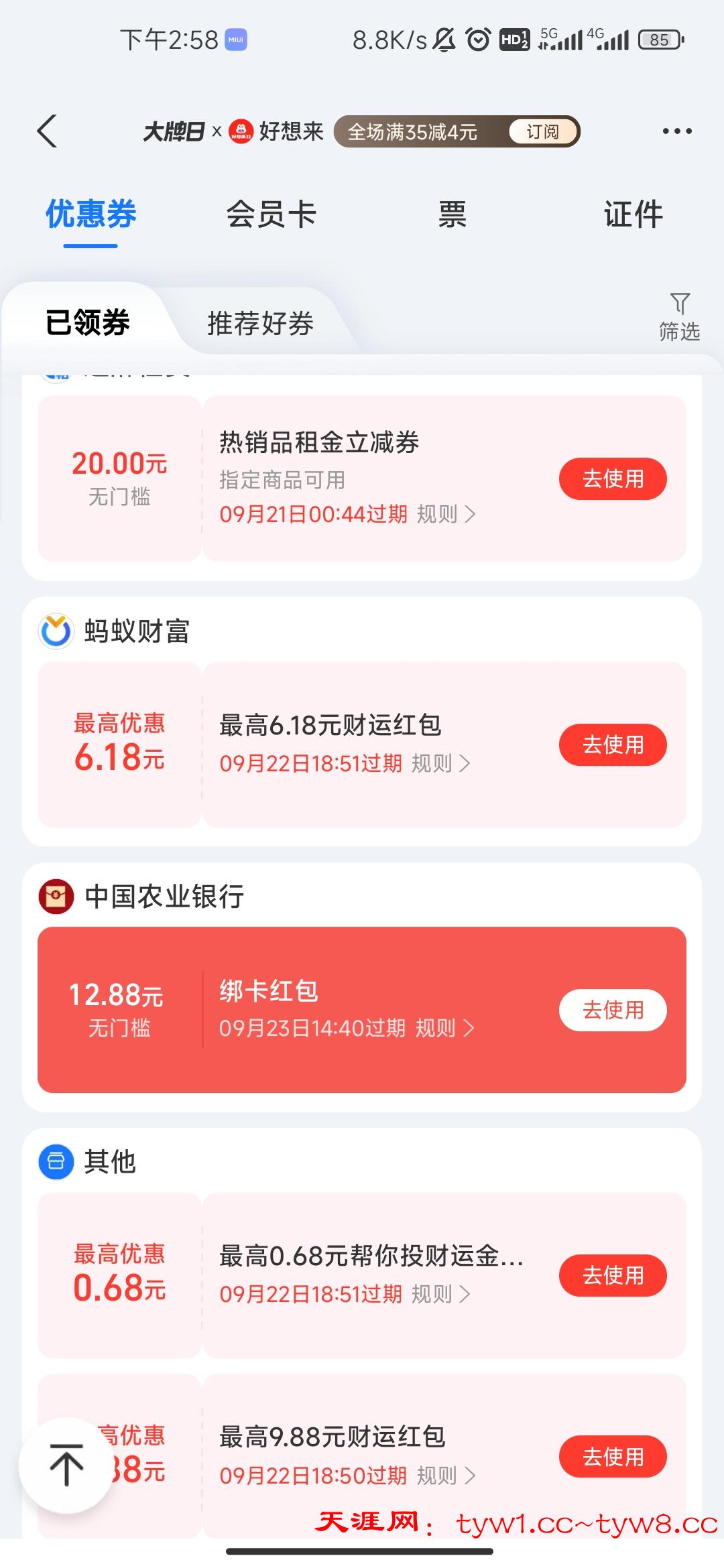
Task: Tap the 订阅 button in the banner
Action: pos(544,131)
